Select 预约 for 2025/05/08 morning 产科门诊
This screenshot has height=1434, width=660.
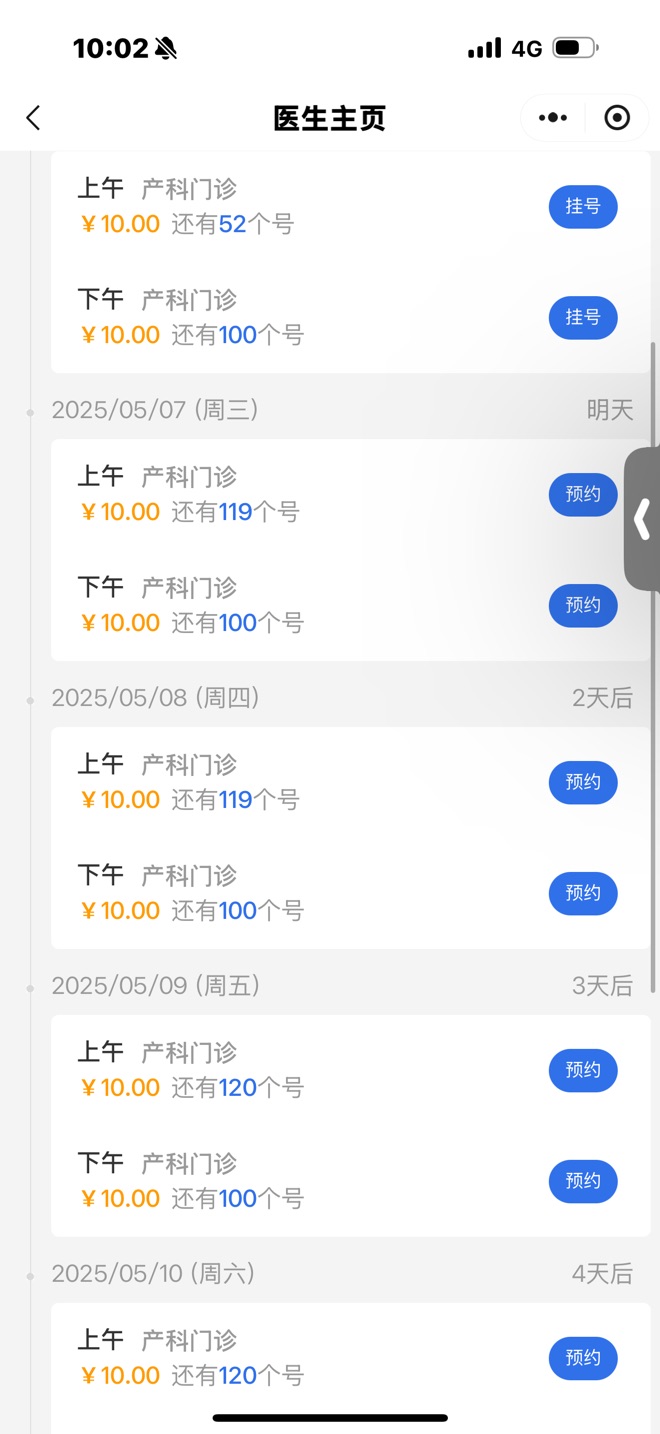coord(583,782)
